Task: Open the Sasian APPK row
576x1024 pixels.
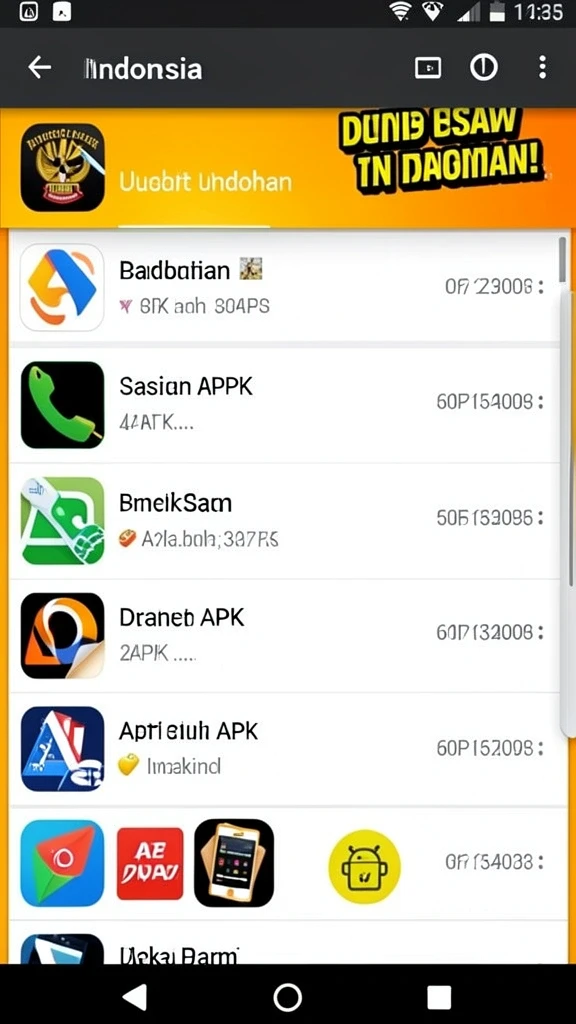Action: point(285,404)
